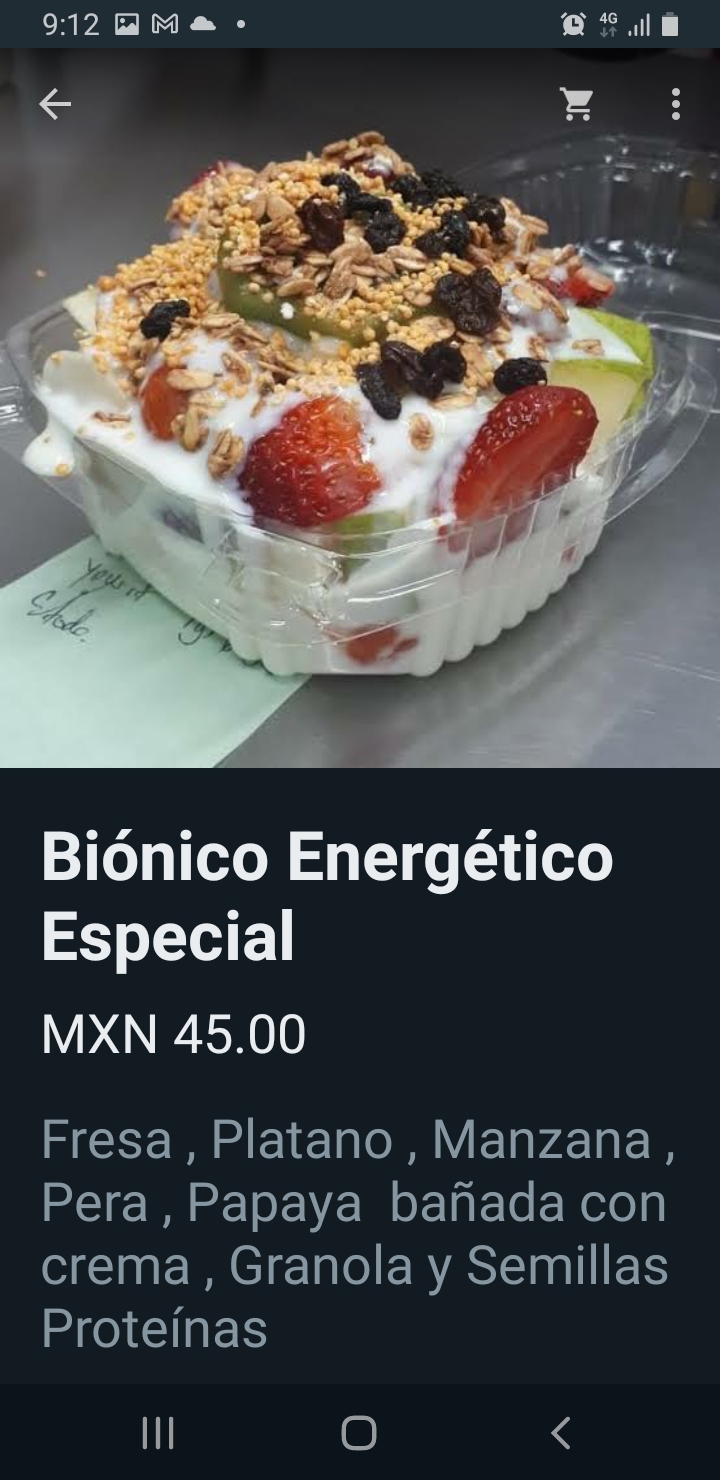Open recent apps from navigation bar
This screenshot has width=720, height=1480.
point(158,1432)
